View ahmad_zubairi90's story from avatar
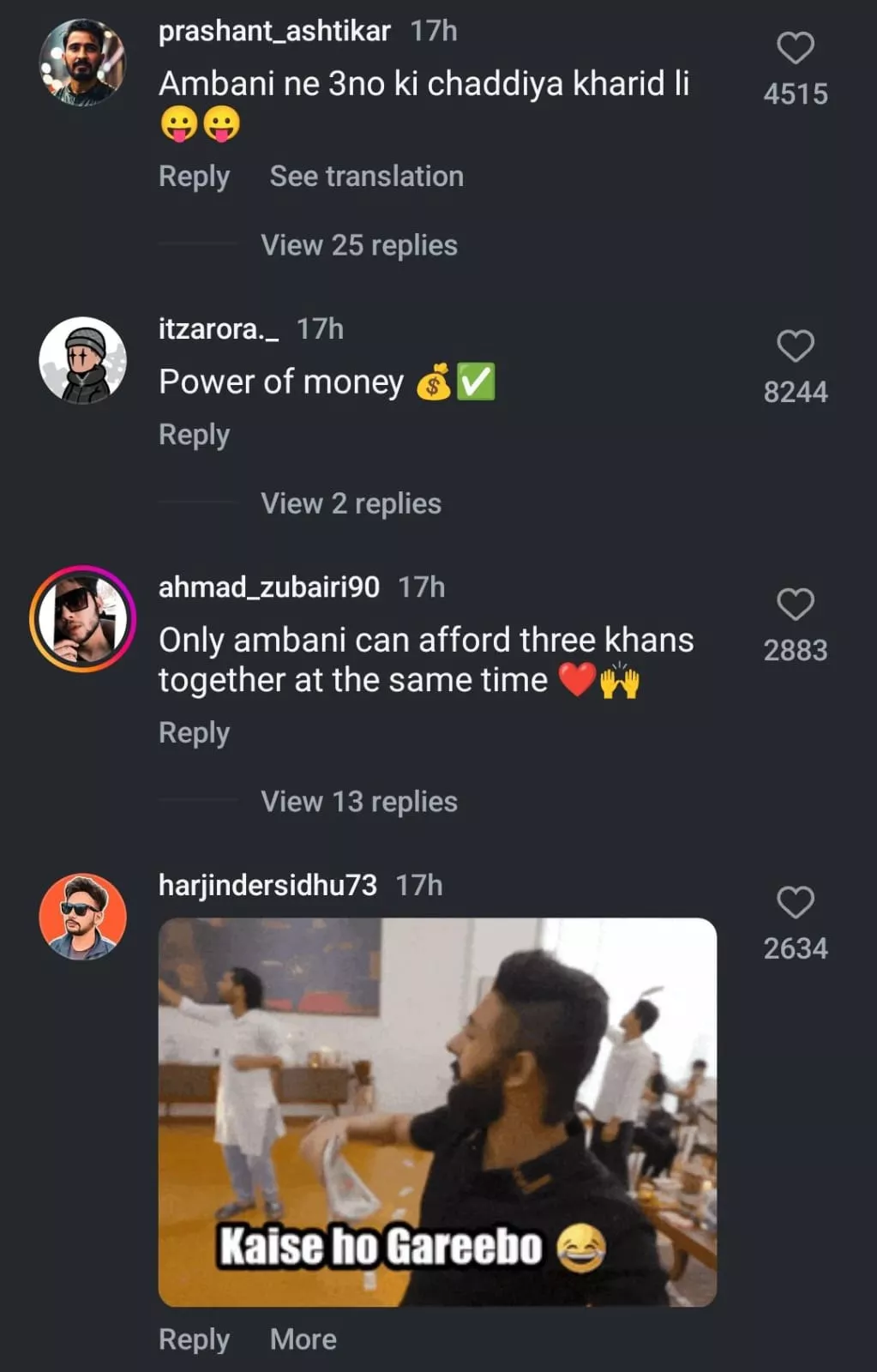 coord(82,618)
